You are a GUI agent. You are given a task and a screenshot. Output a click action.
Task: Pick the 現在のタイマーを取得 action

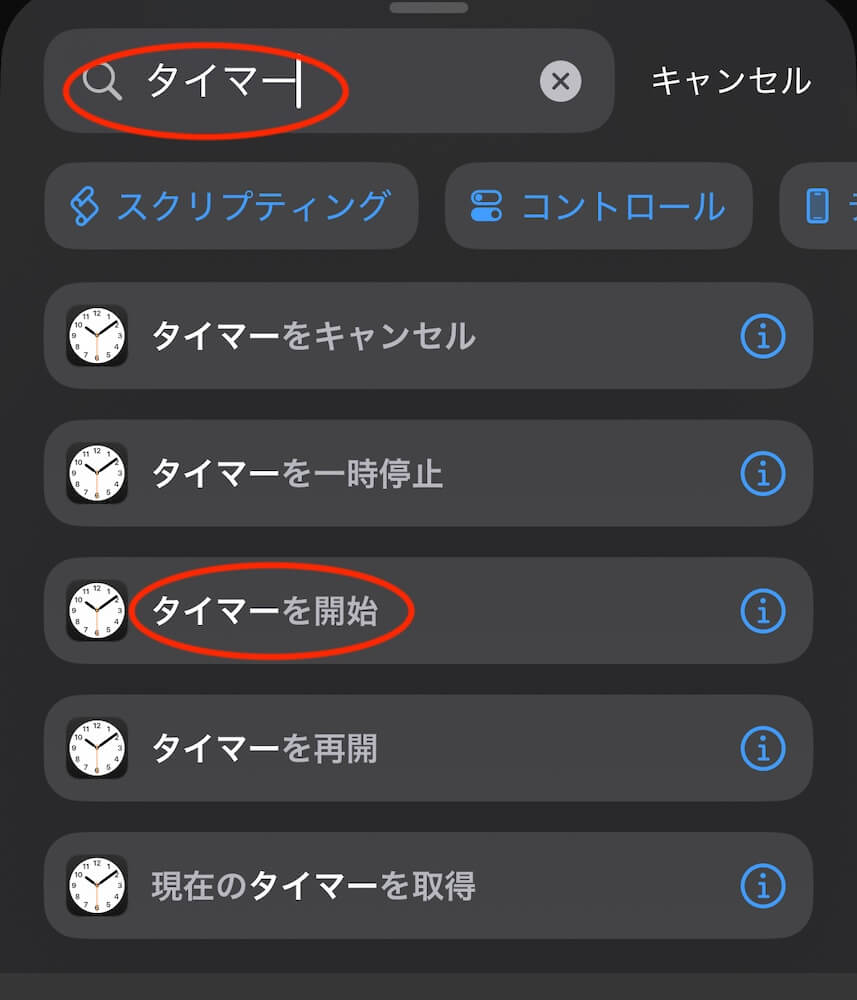(x=400, y=886)
